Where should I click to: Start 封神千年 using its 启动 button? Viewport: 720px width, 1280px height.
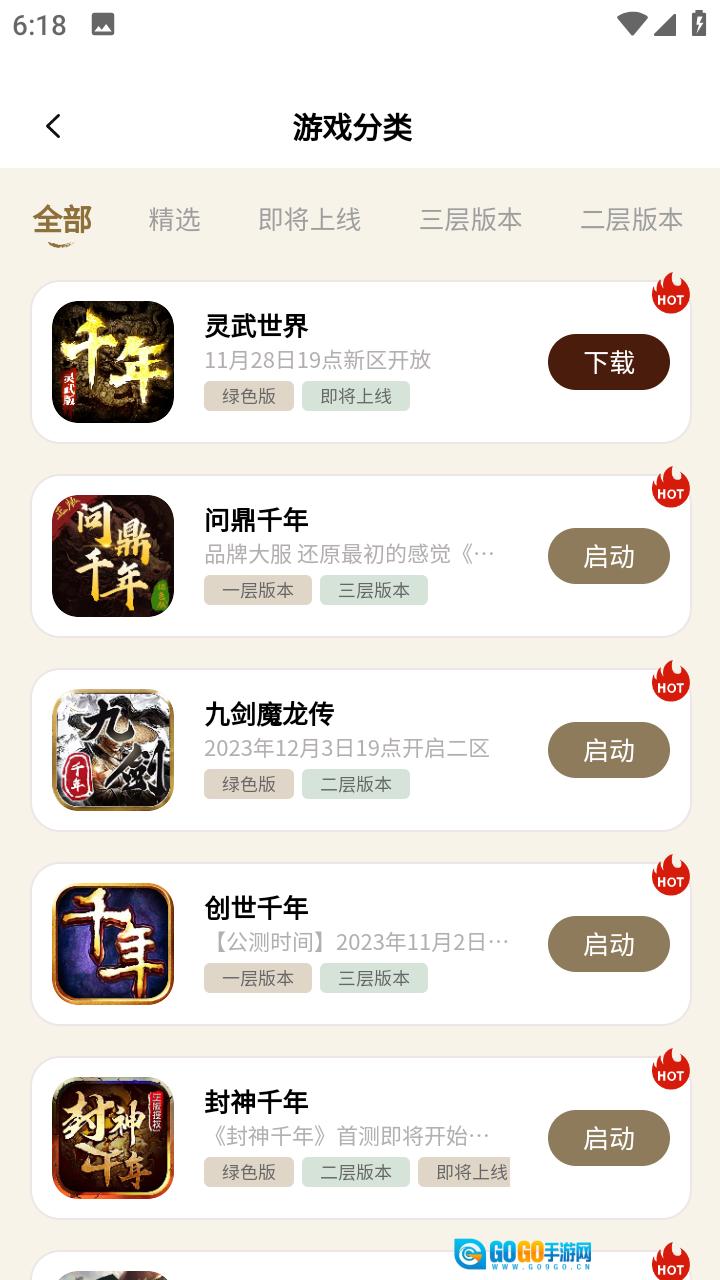tap(609, 1138)
